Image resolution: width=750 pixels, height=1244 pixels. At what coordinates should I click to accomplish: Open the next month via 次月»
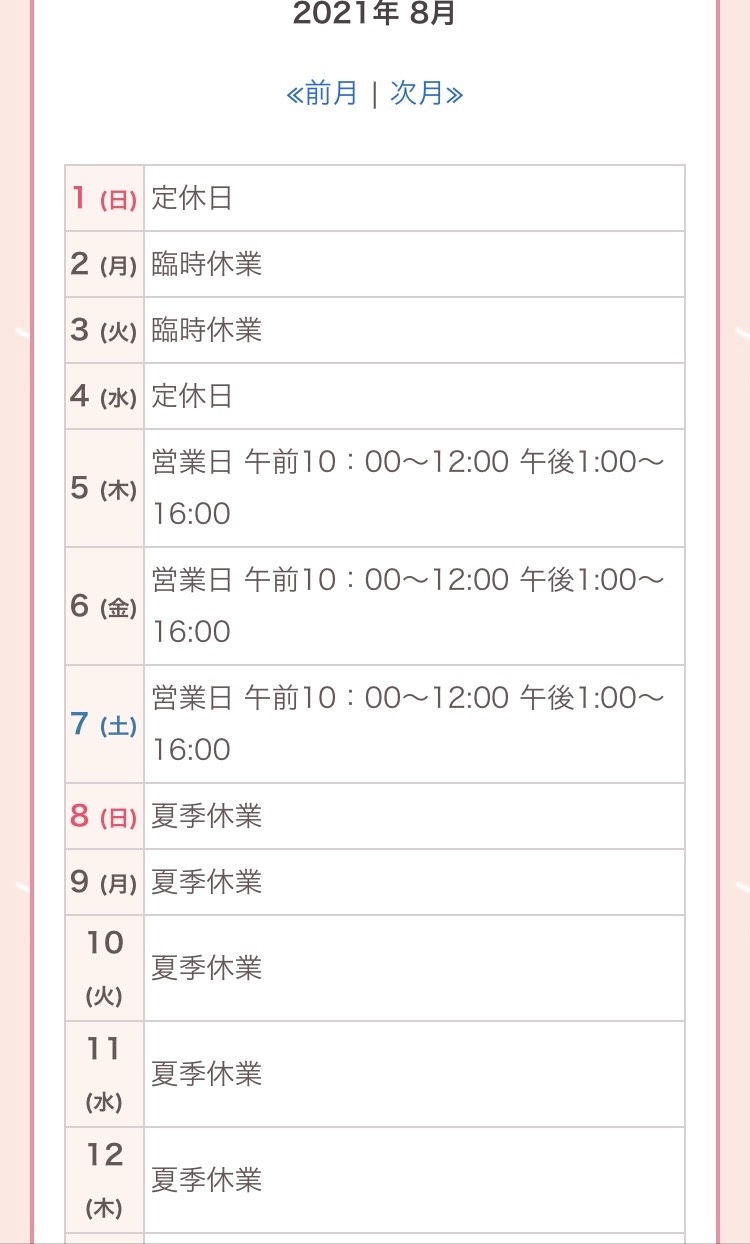[427, 94]
